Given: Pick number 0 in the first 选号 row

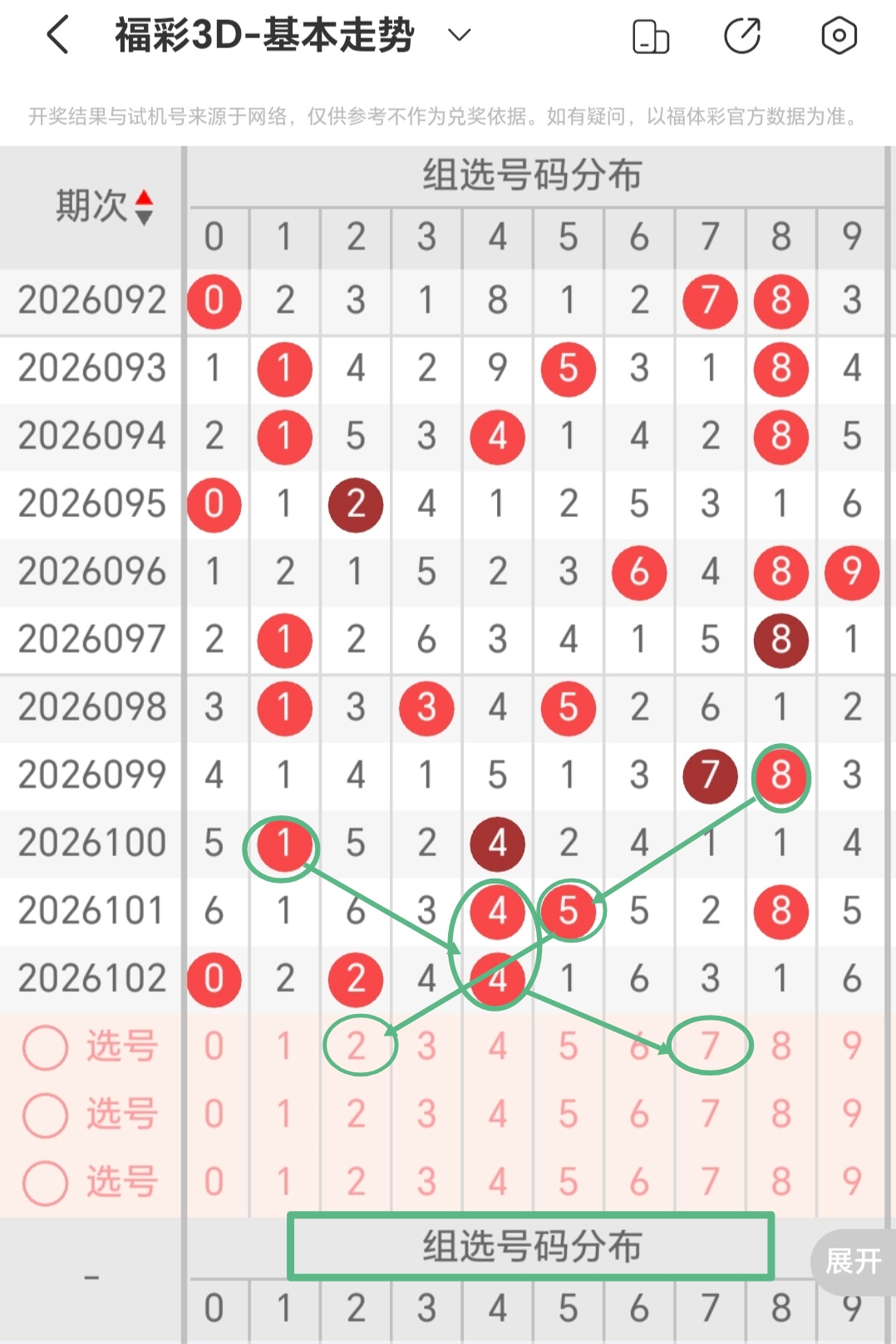Looking at the screenshot, I should 214,1046.
